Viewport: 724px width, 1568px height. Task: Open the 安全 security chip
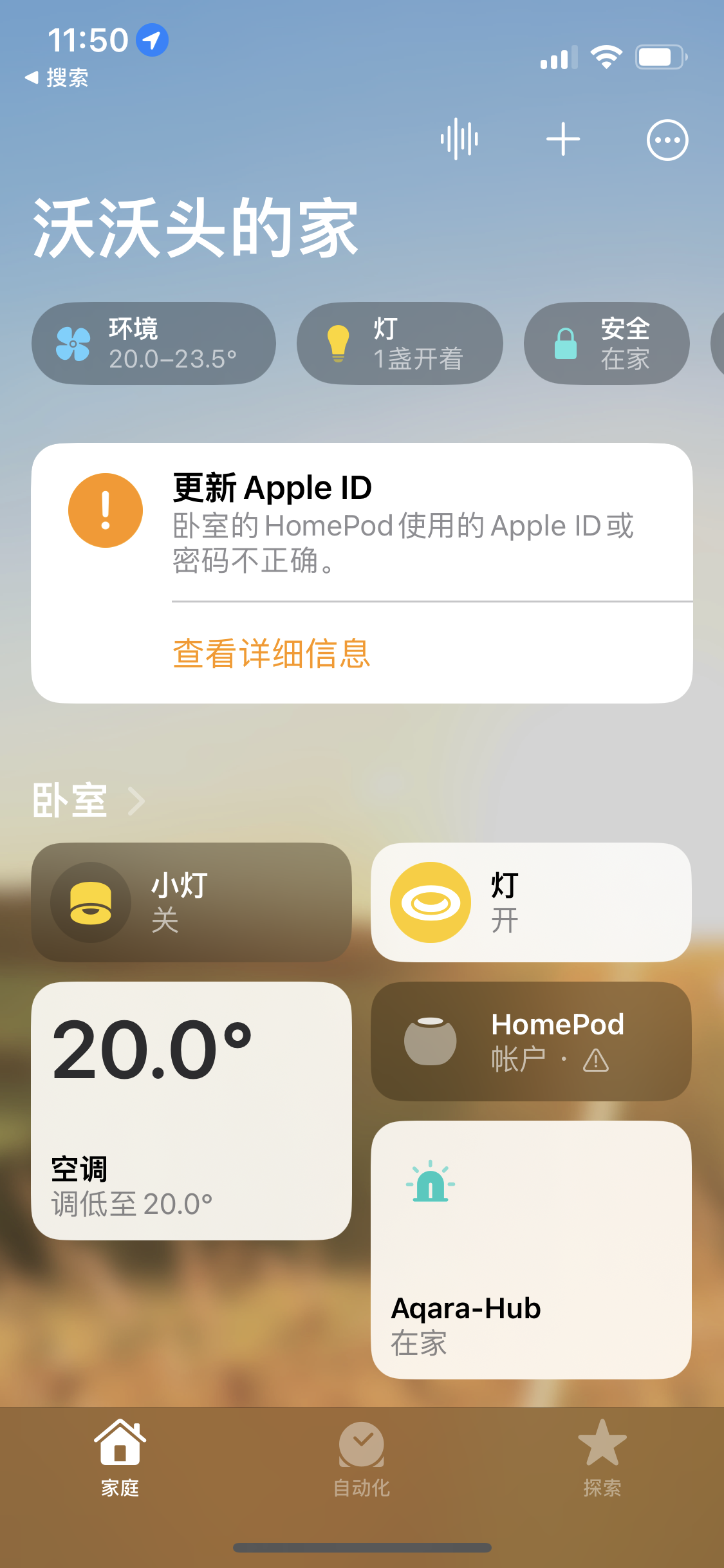click(606, 344)
